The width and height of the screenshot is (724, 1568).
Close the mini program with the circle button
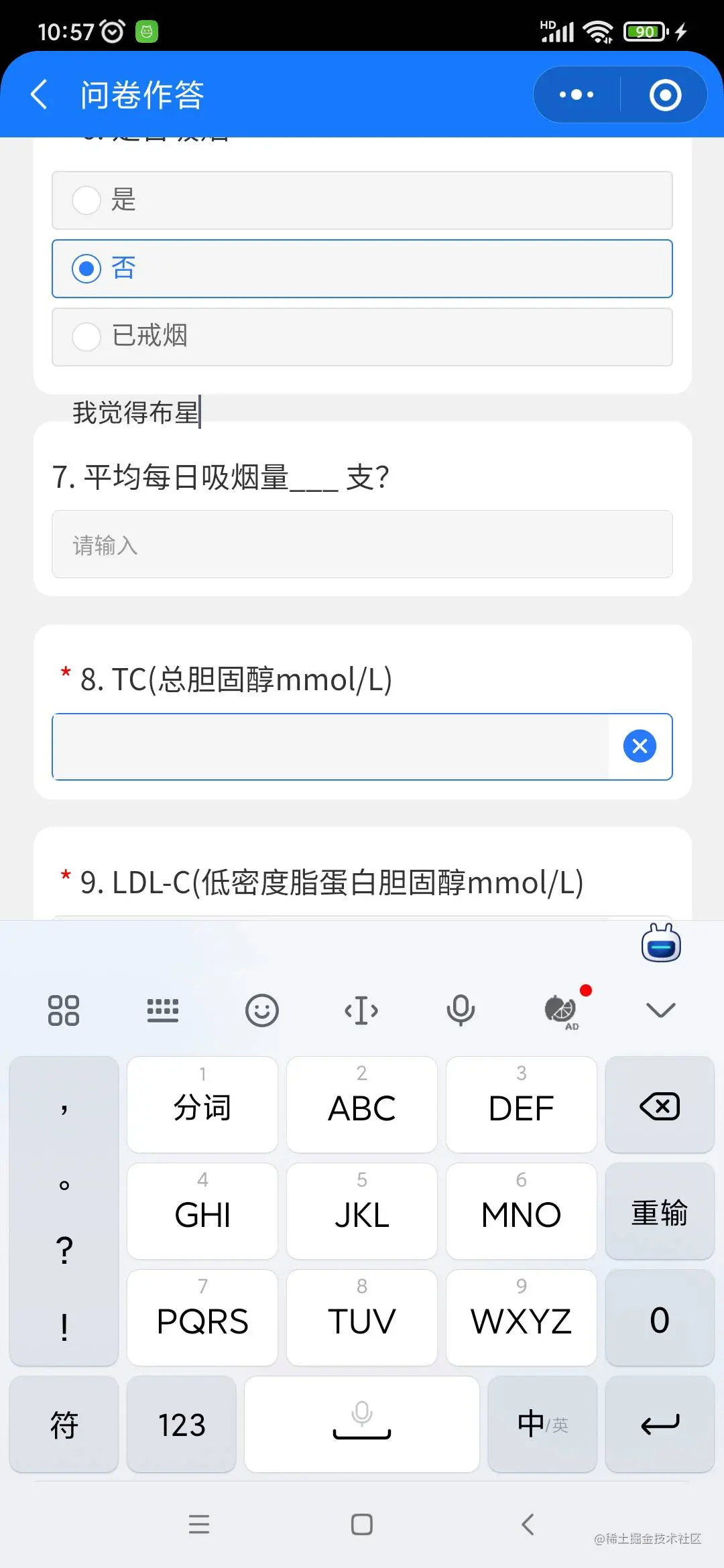coord(665,94)
